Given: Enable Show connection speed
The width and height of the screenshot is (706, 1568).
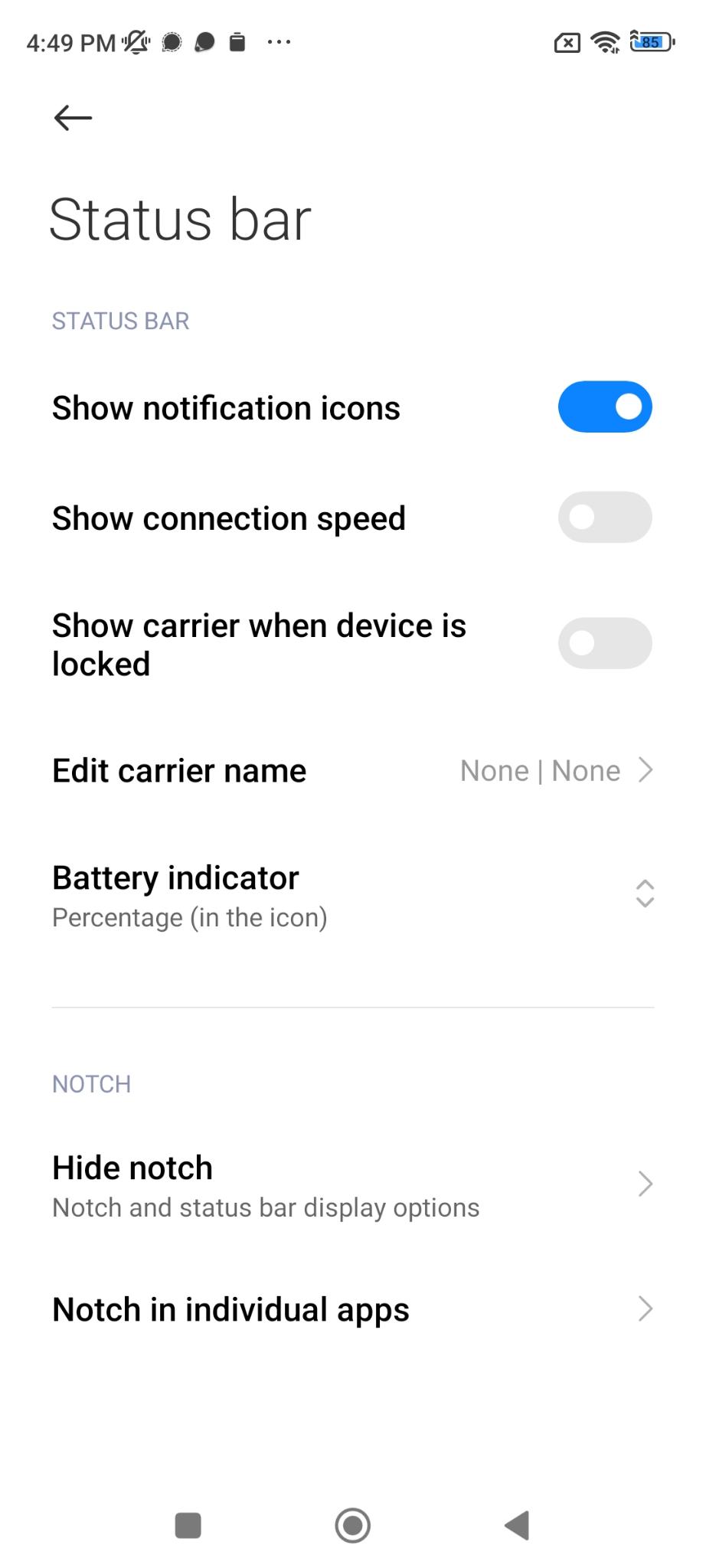Looking at the screenshot, I should [x=604, y=517].
